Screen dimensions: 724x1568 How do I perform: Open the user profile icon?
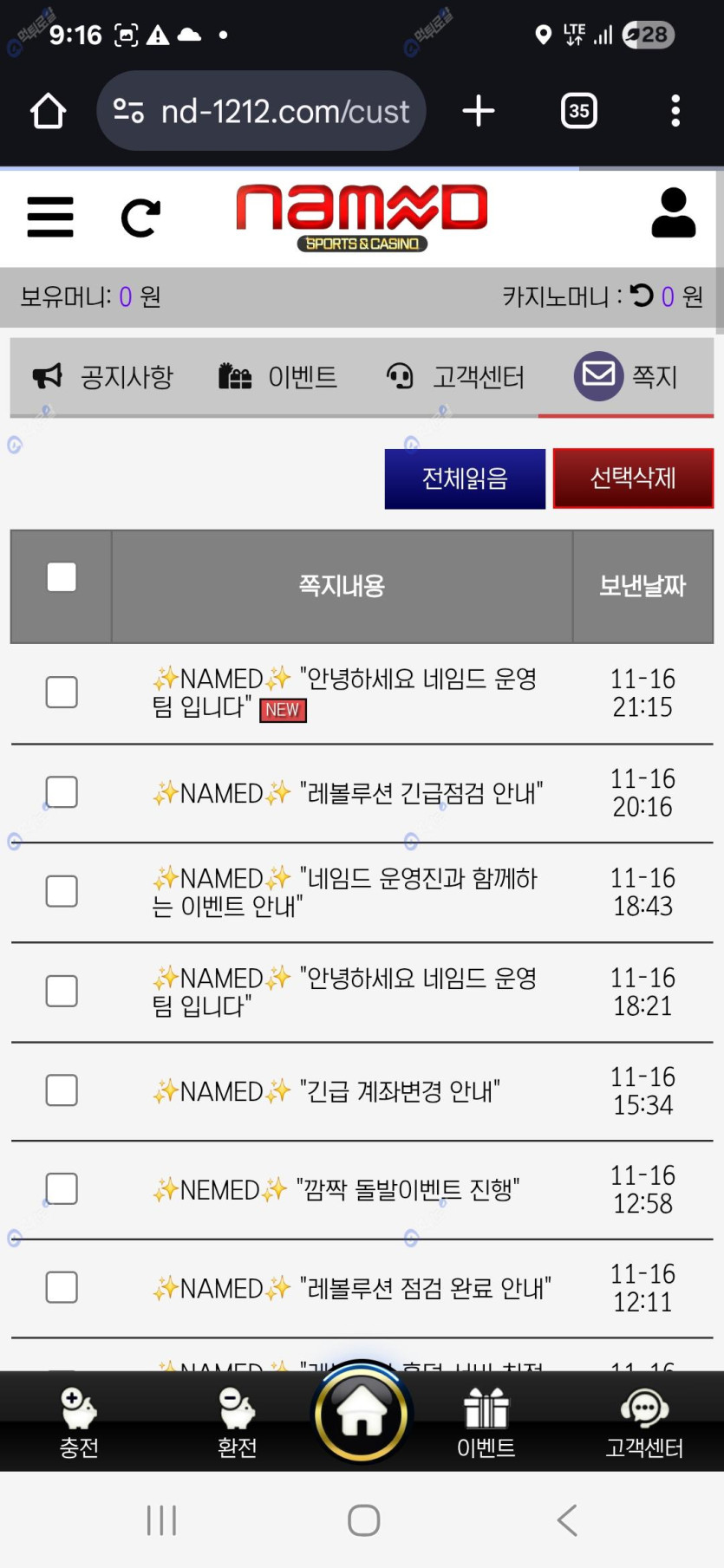point(673,213)
